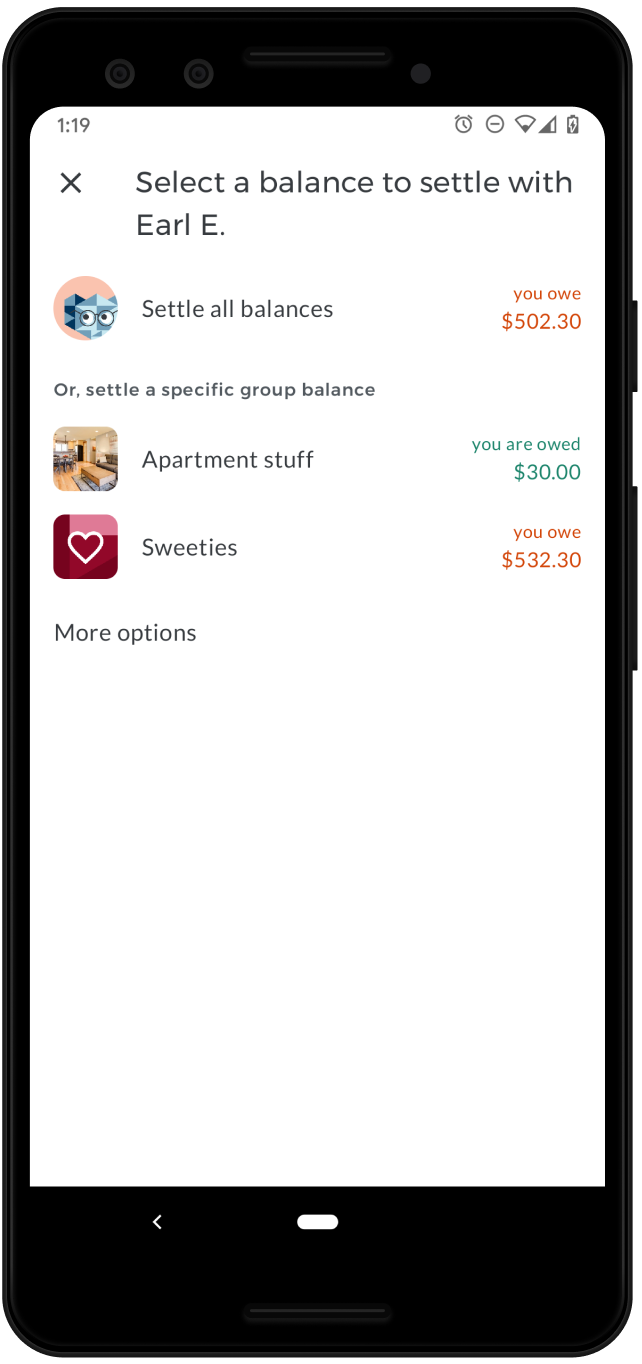Select Settle all balances option
Image resolution: width=642 pixels, height=1364 pixels.
pos(237,309)
